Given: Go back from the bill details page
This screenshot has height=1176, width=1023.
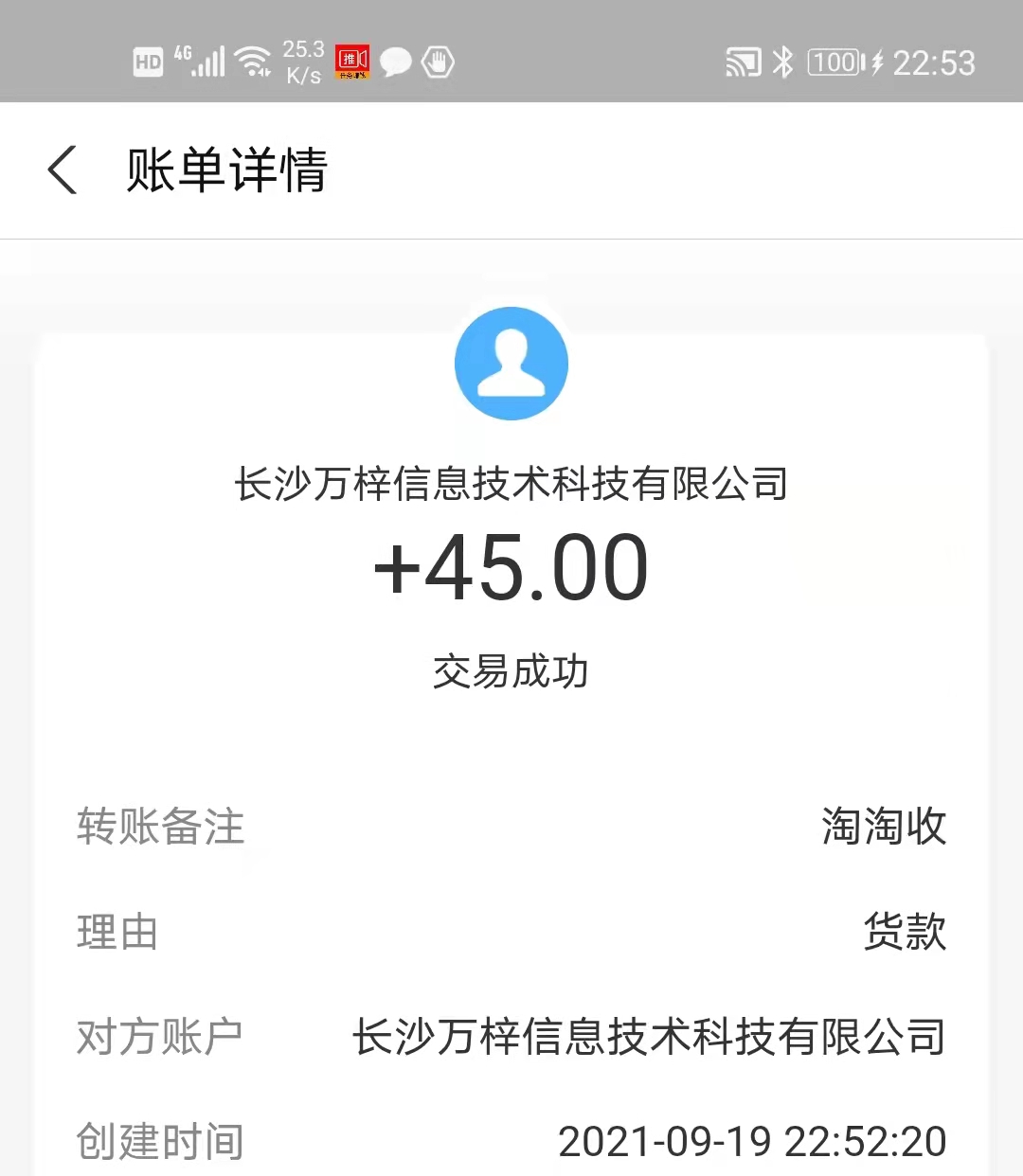Looking at the screenshot, I should click(63, 170).
